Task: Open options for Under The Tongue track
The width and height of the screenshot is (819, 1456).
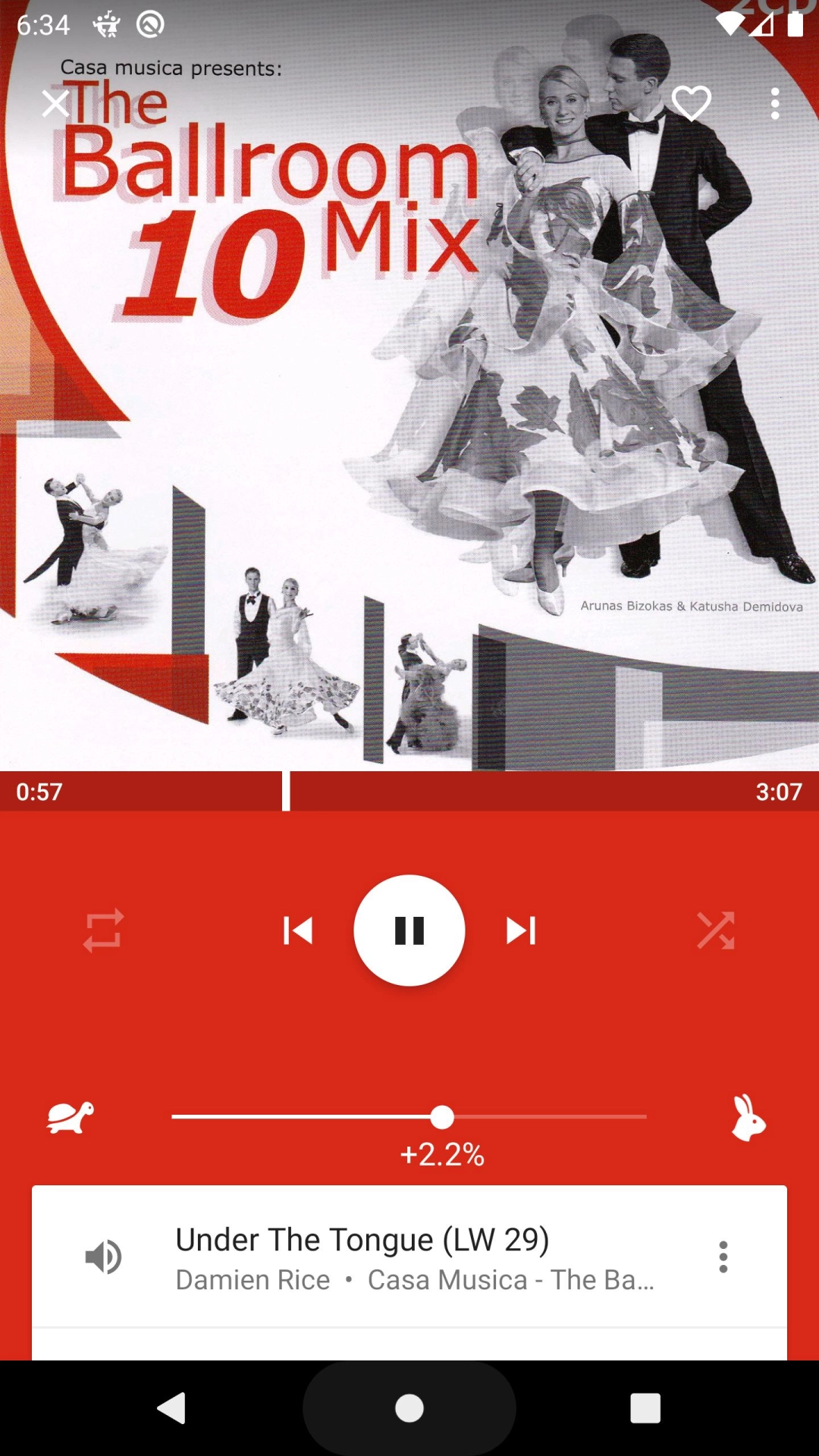Action: click(723, 1257)
